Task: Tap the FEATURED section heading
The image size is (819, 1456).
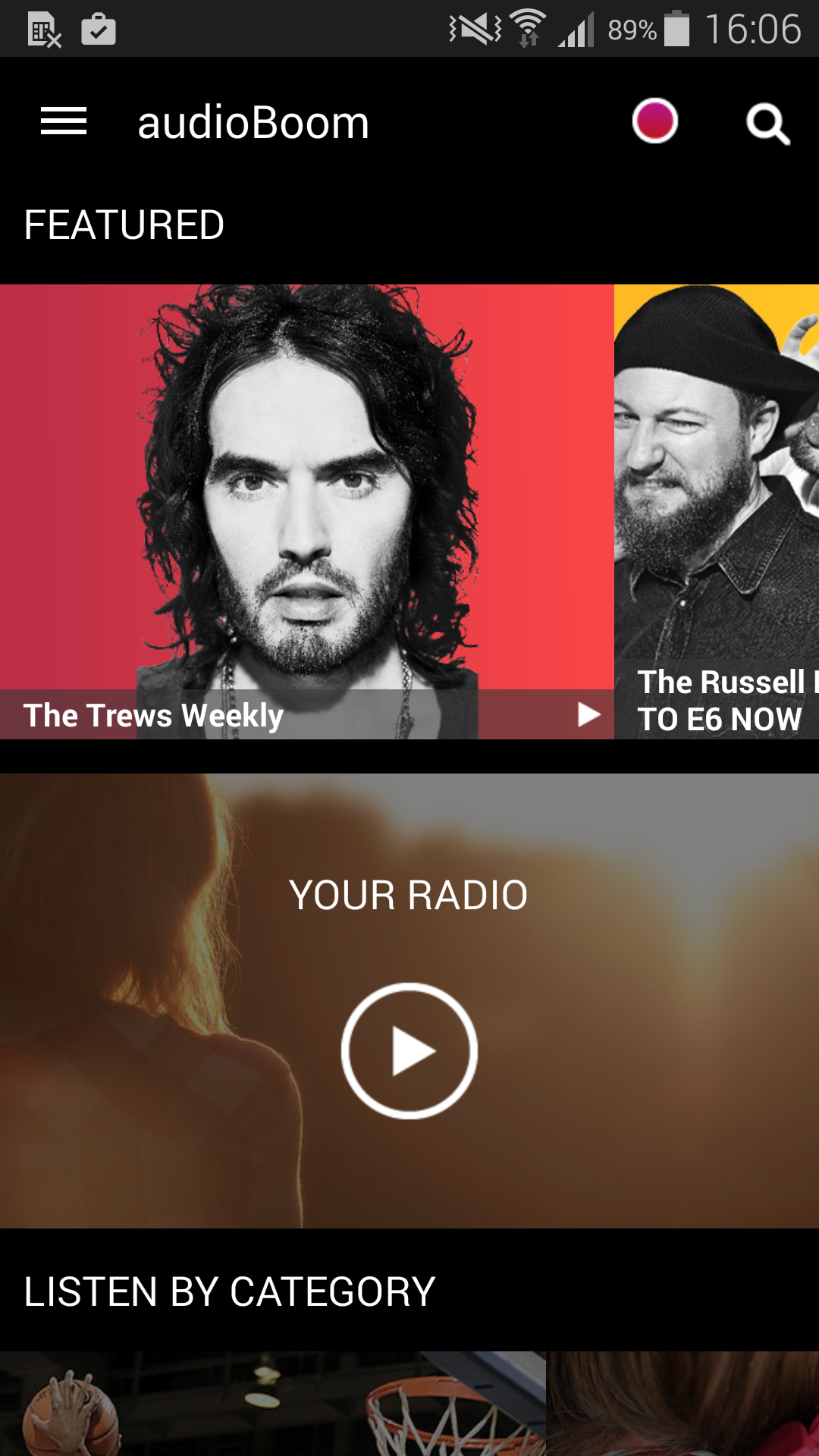Action: (124, 224)
